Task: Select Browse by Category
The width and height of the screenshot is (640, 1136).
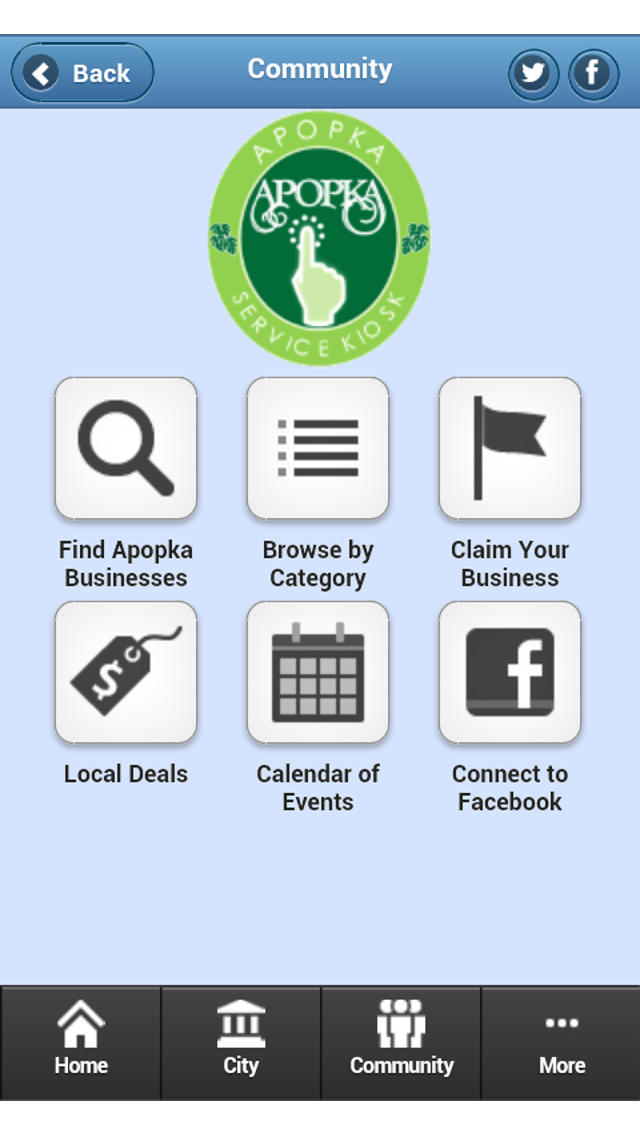Action: (318, 448)
